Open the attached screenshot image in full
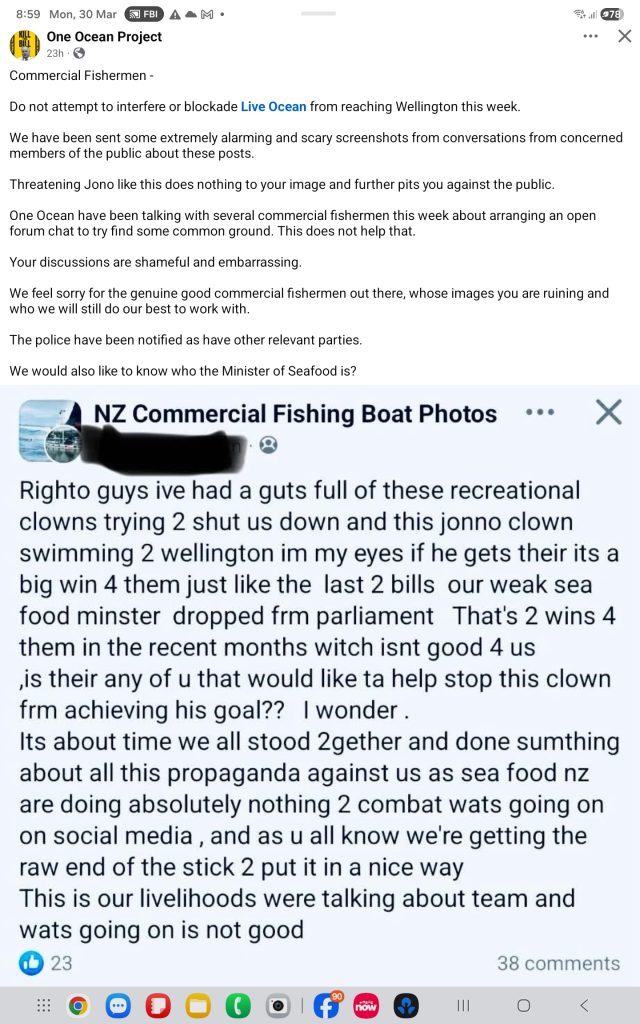This screenshot has width=640, height=1024. point(320,680)
